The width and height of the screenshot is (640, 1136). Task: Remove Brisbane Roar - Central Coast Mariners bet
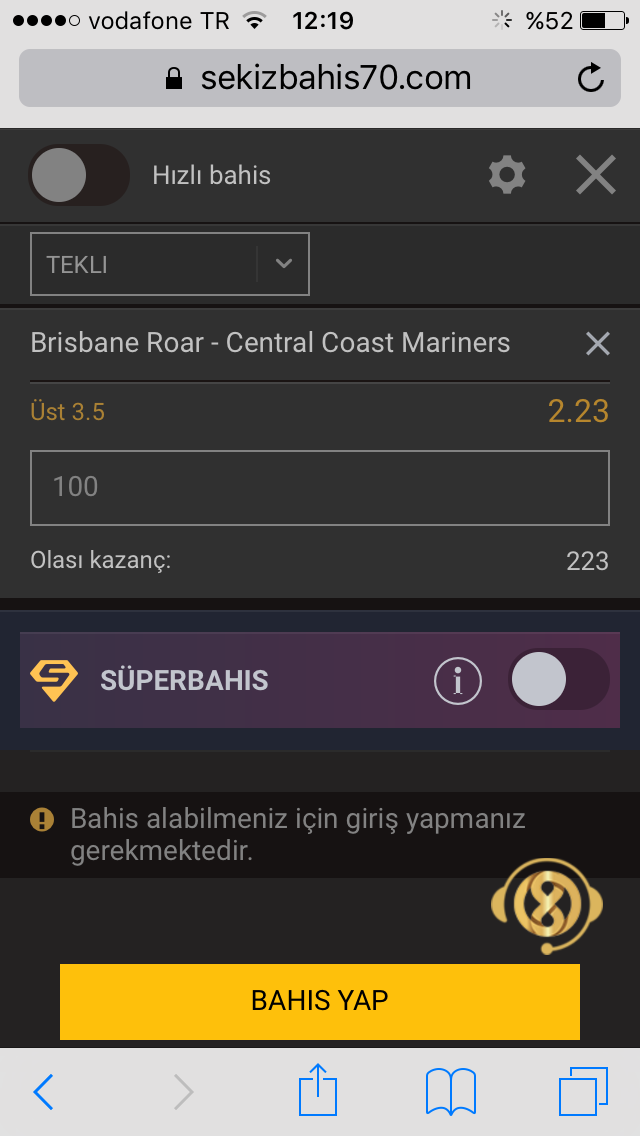pyautogui.click(x=597, y=343)
